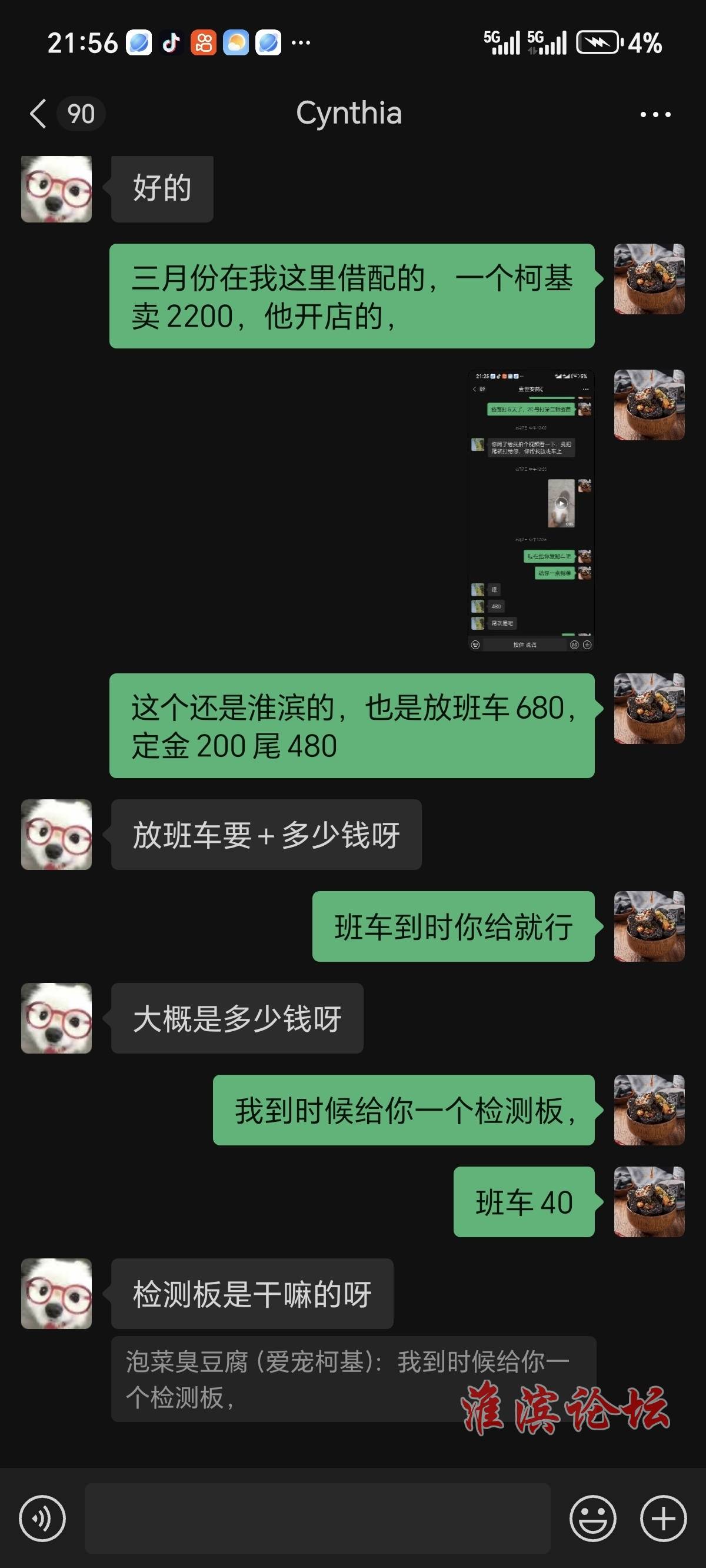Go back to the chat list
Screen dimensions: 706x1568
pyautogui.click(x=39, y=114)
